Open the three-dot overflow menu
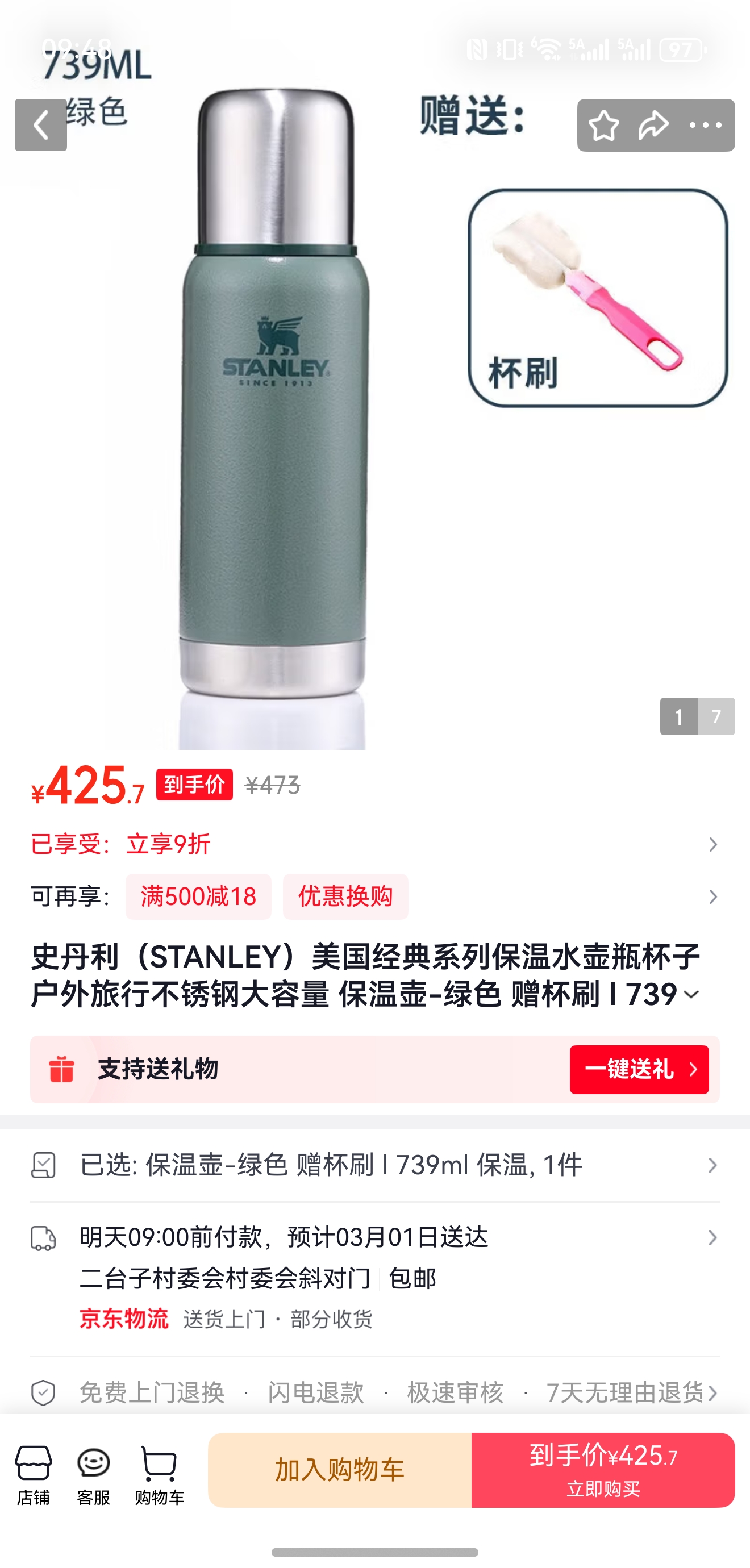Viewport: 750px width, 1568px height. 705,126
